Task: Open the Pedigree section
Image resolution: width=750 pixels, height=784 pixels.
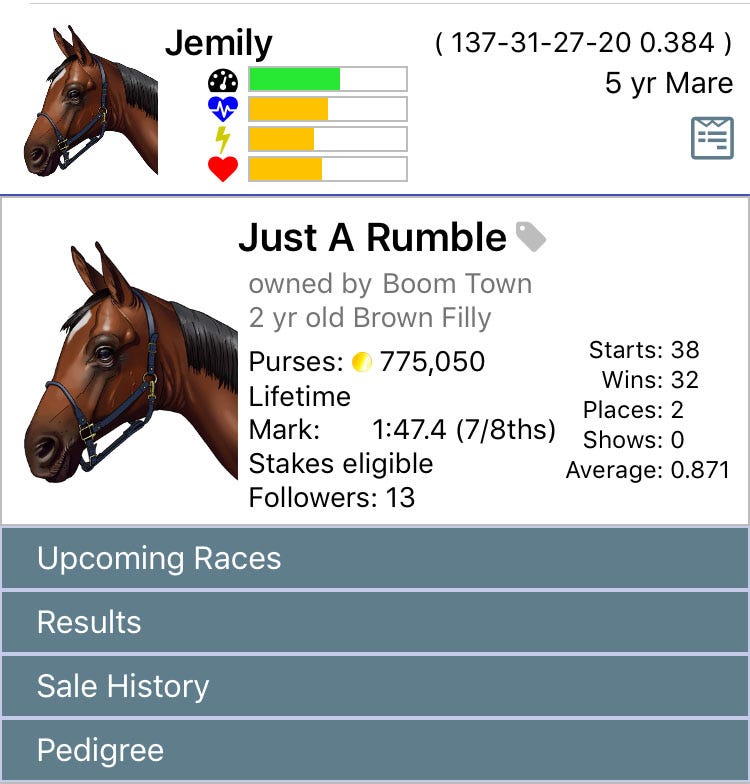Action: pos(375,750)
